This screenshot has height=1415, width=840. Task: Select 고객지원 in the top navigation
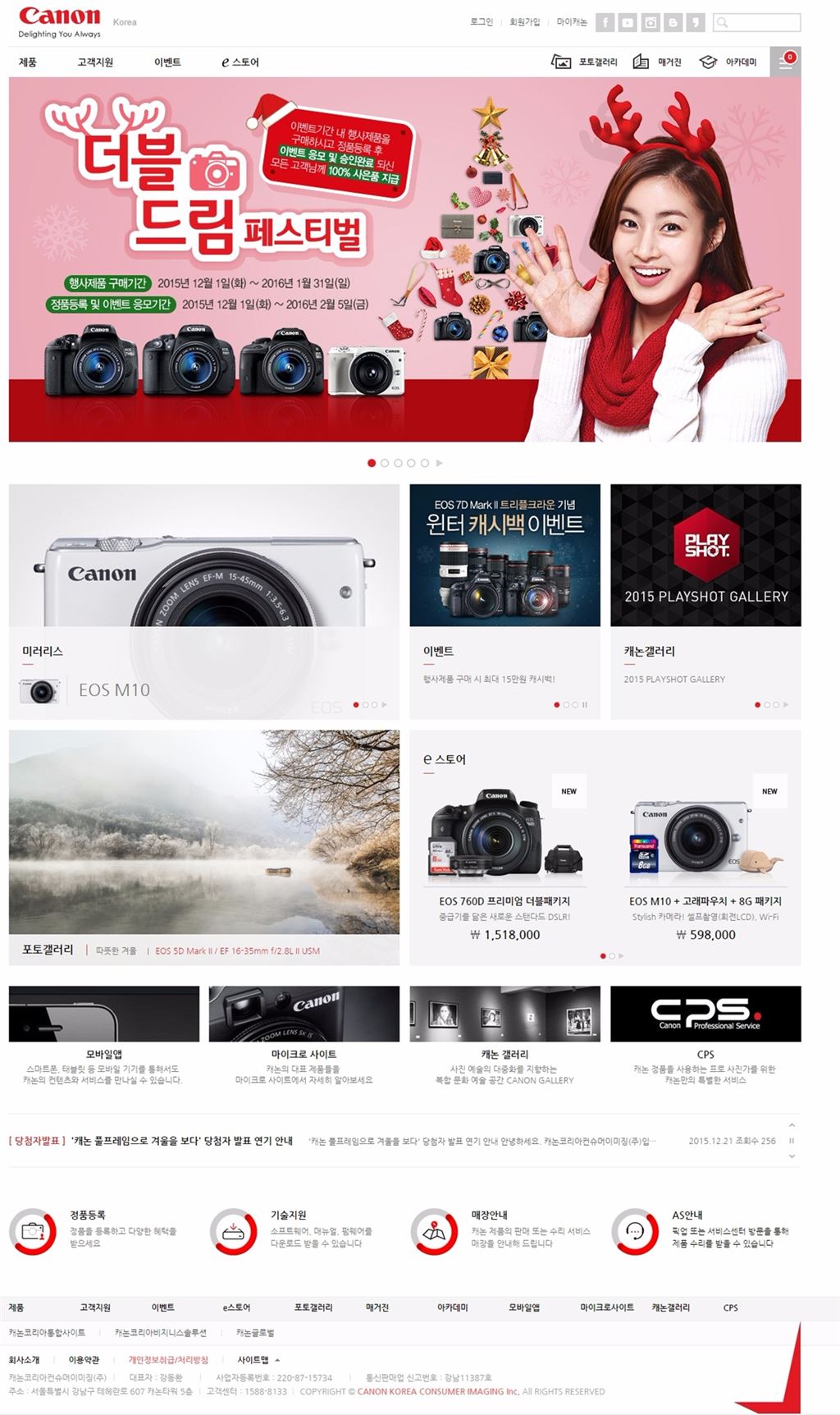(x=95, y=62)
